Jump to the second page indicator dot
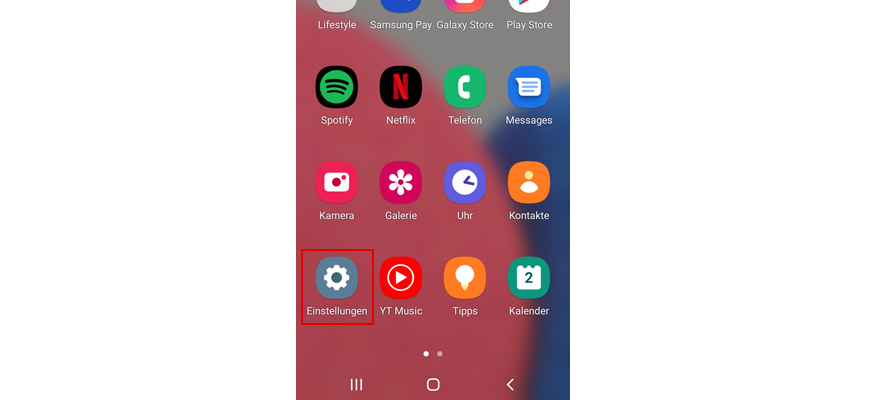 [x=440, y=353]
